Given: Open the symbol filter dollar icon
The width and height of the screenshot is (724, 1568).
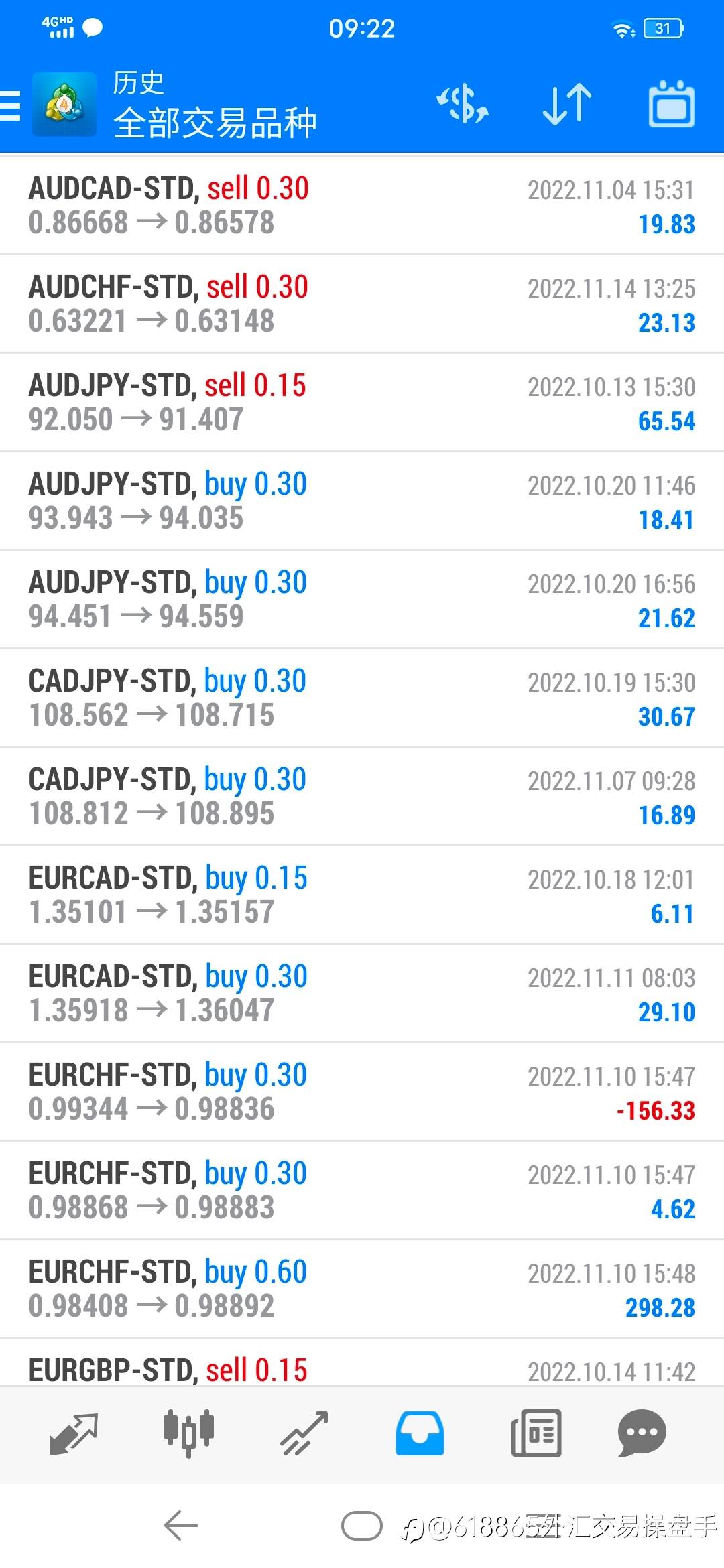Looking at the screenshot, I should pos(463,105).
